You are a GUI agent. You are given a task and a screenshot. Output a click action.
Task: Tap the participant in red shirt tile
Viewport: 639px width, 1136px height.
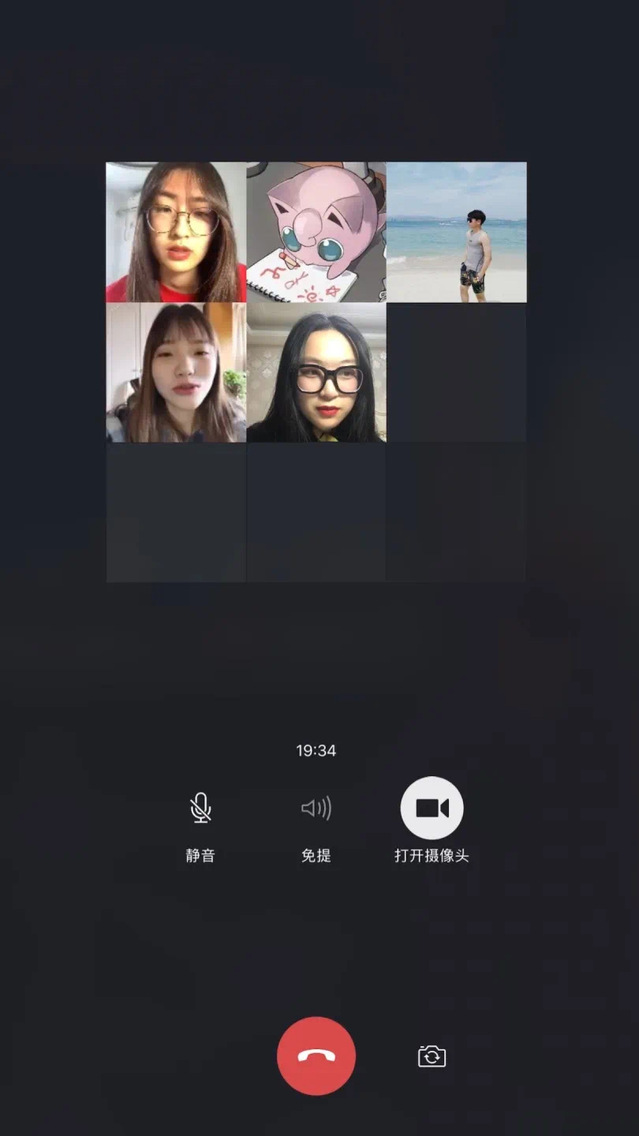(176, 232)
